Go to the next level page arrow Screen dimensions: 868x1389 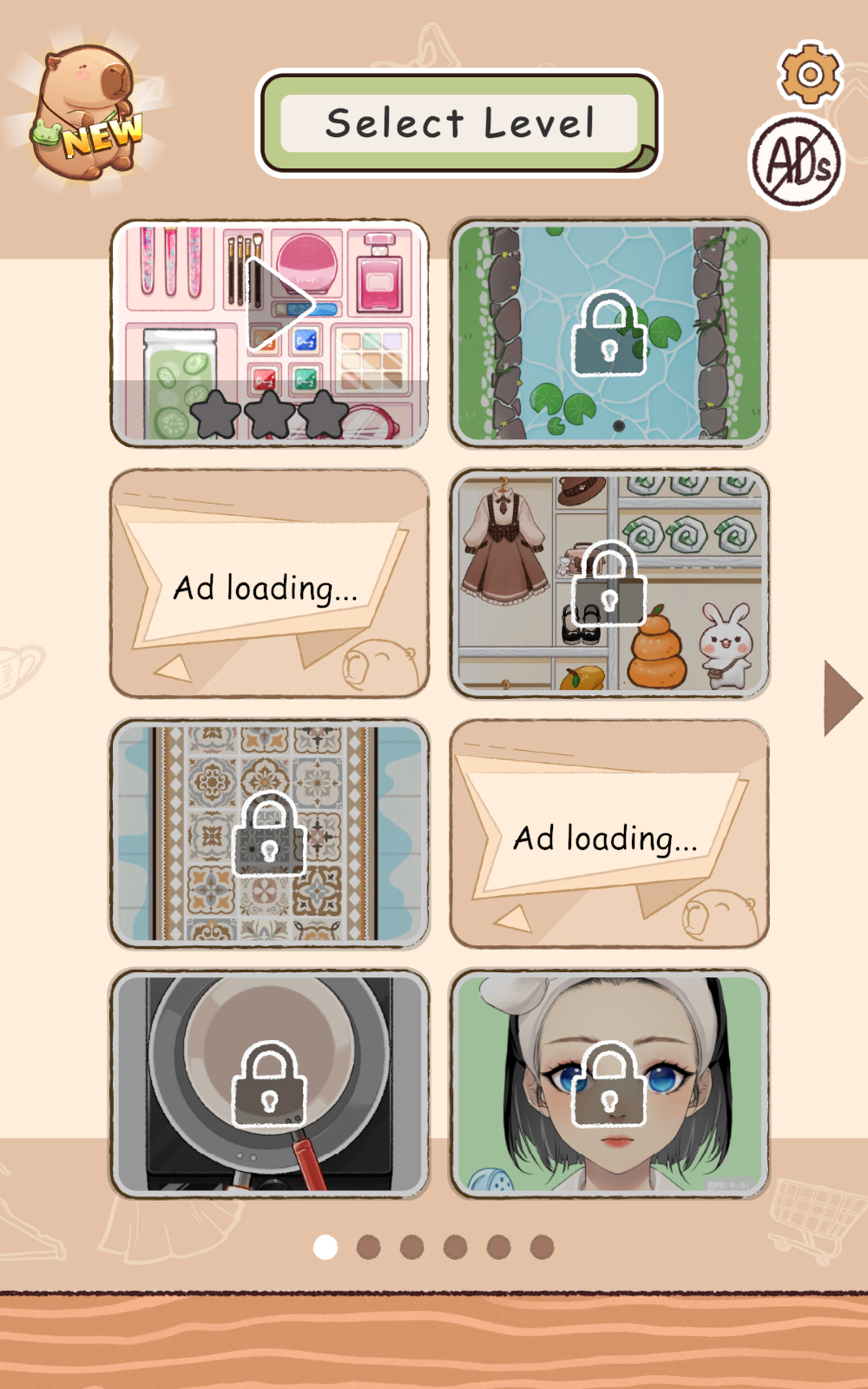pyautogui.click(x=841, y=698)
